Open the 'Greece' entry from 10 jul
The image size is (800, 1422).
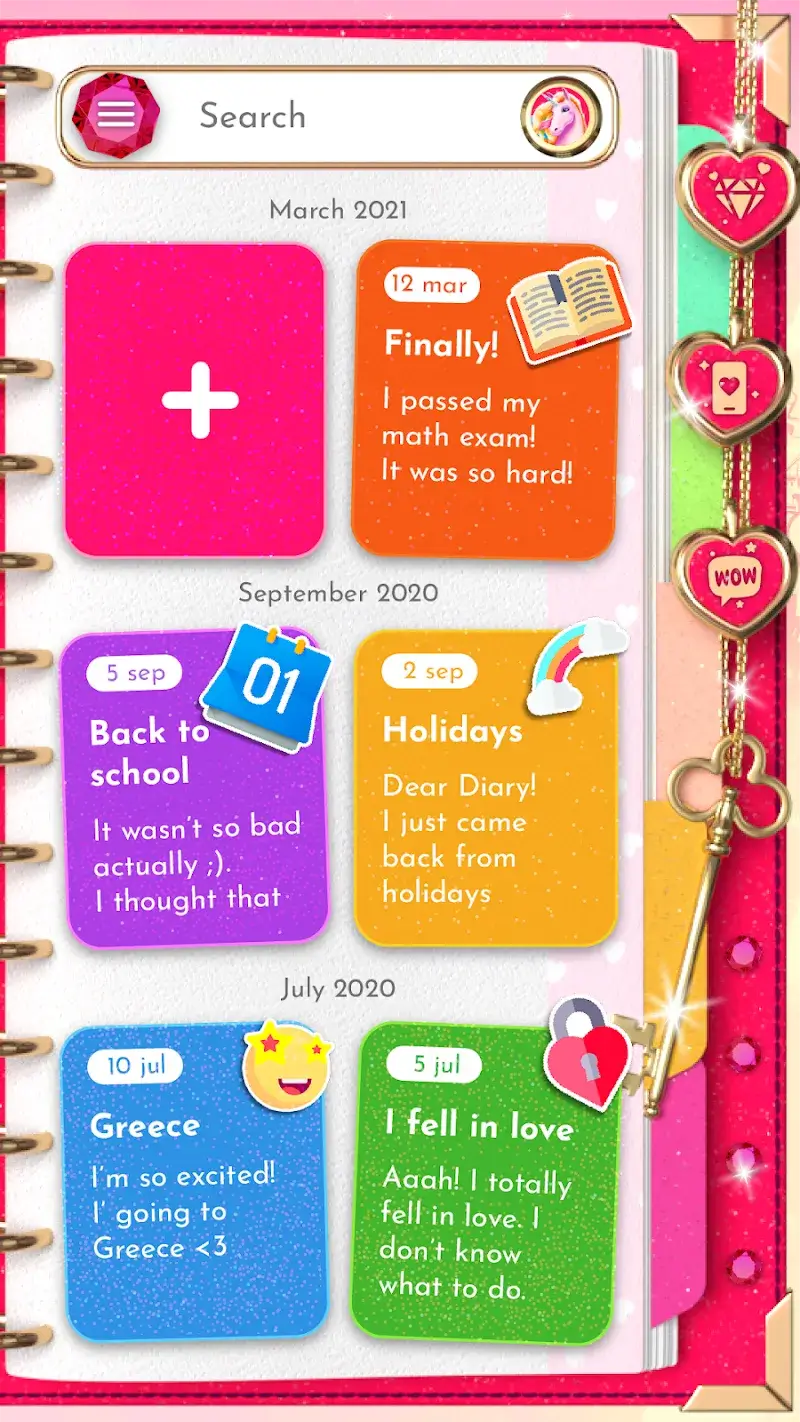click(x=198, y=1190)
